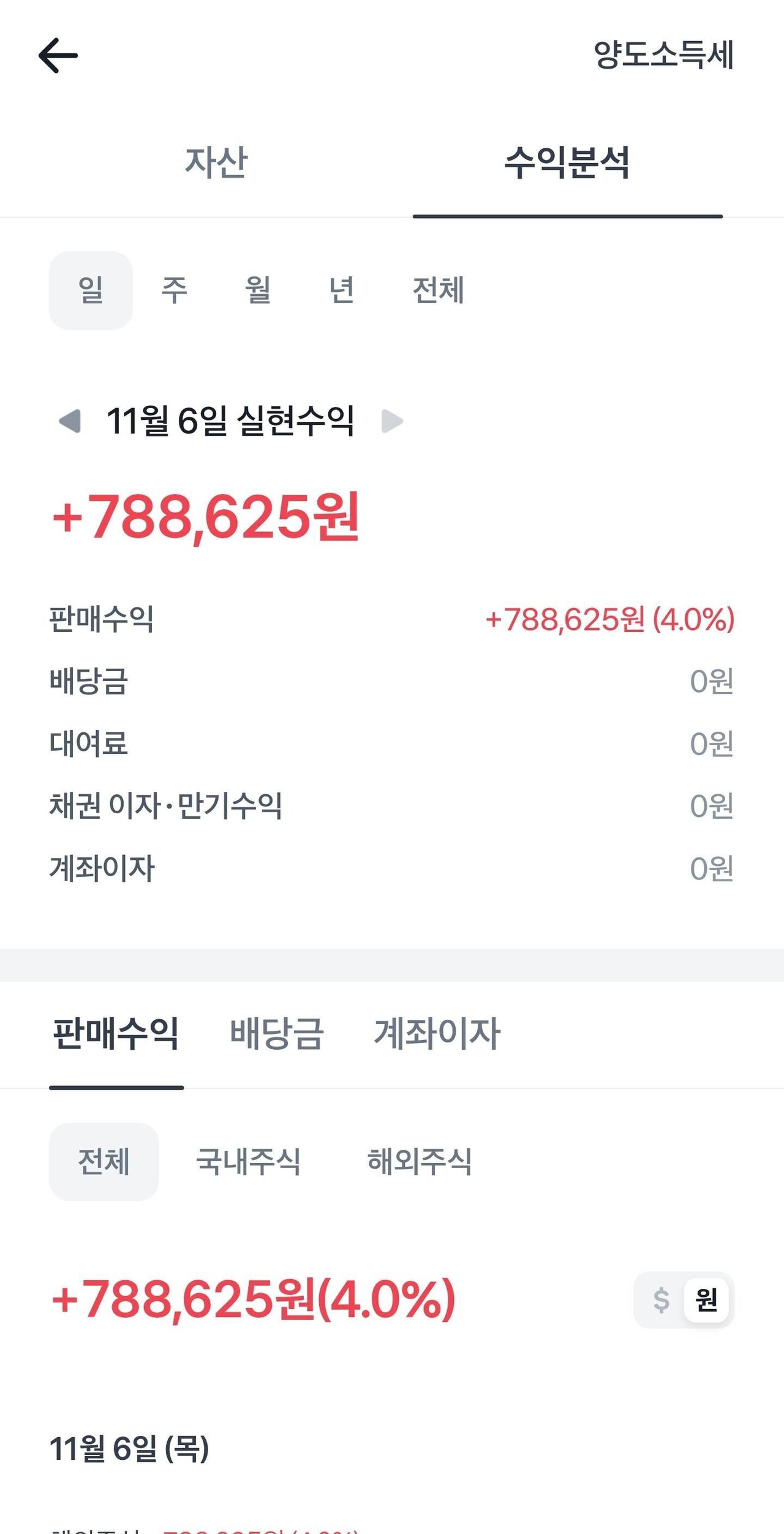Open the 양도소득세 page
This screenshot has height=1534, width=784.
click(663, 55)
